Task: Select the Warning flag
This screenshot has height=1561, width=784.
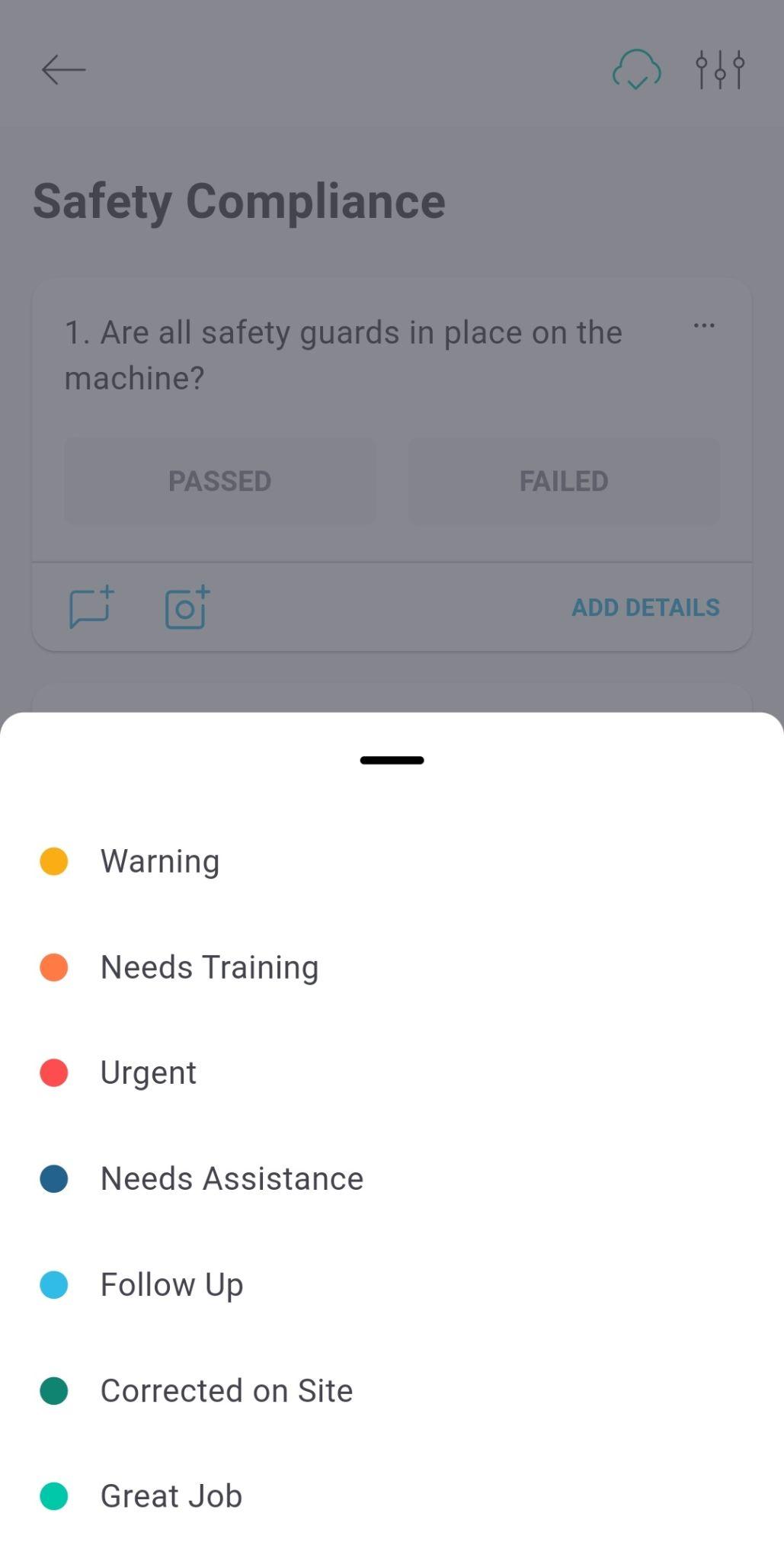Action: [160, 861]
